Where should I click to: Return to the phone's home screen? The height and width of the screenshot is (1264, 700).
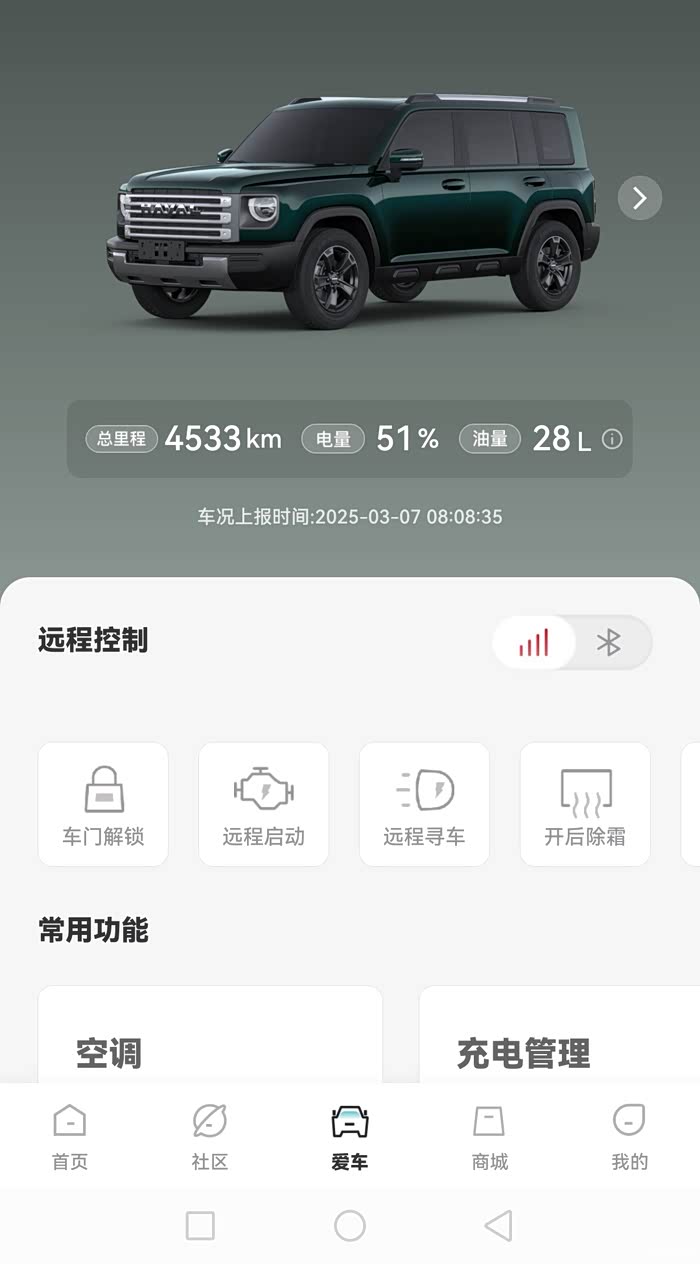click(350, 1225)
